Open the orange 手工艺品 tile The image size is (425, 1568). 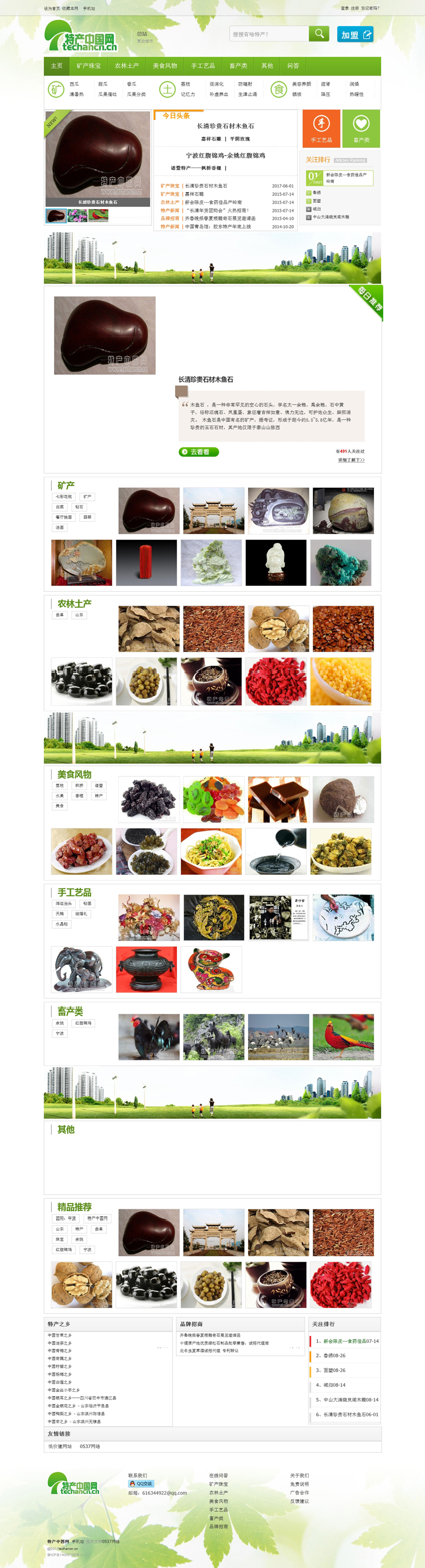322,128
